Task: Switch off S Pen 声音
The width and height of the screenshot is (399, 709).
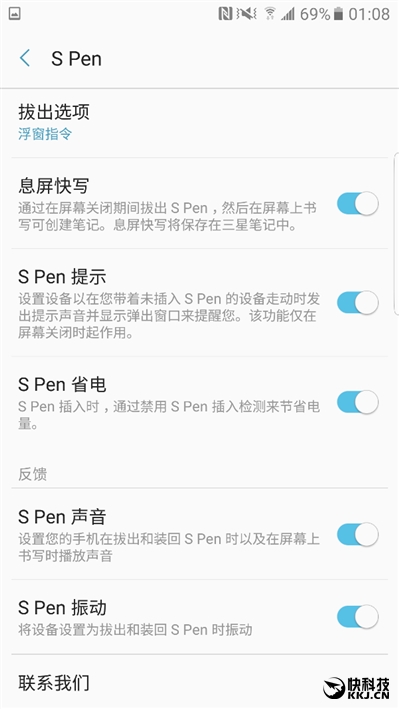Action: [357, 534]
